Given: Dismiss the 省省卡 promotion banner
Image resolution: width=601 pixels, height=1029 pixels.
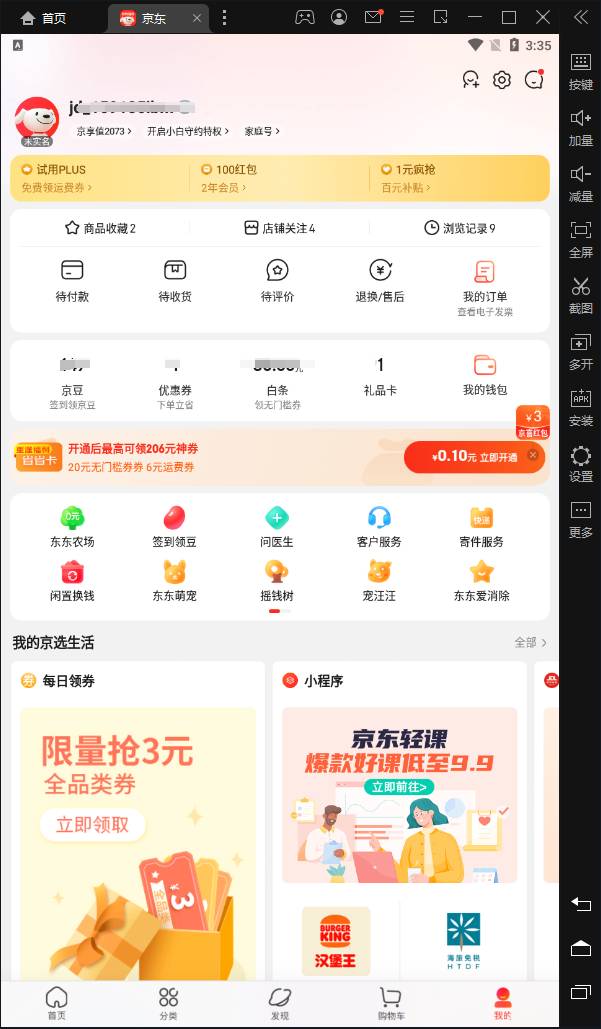Looking at the screenshot, I should (x=533, y=455).
